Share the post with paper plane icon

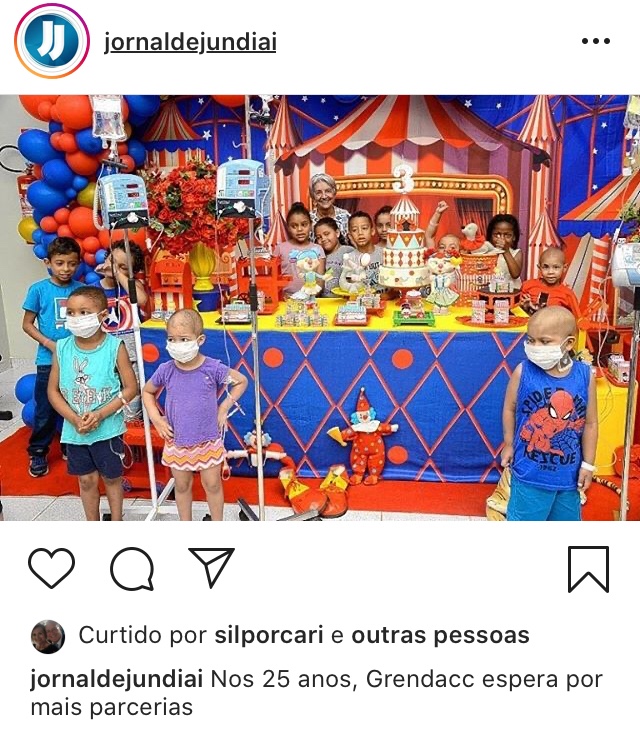211,567
